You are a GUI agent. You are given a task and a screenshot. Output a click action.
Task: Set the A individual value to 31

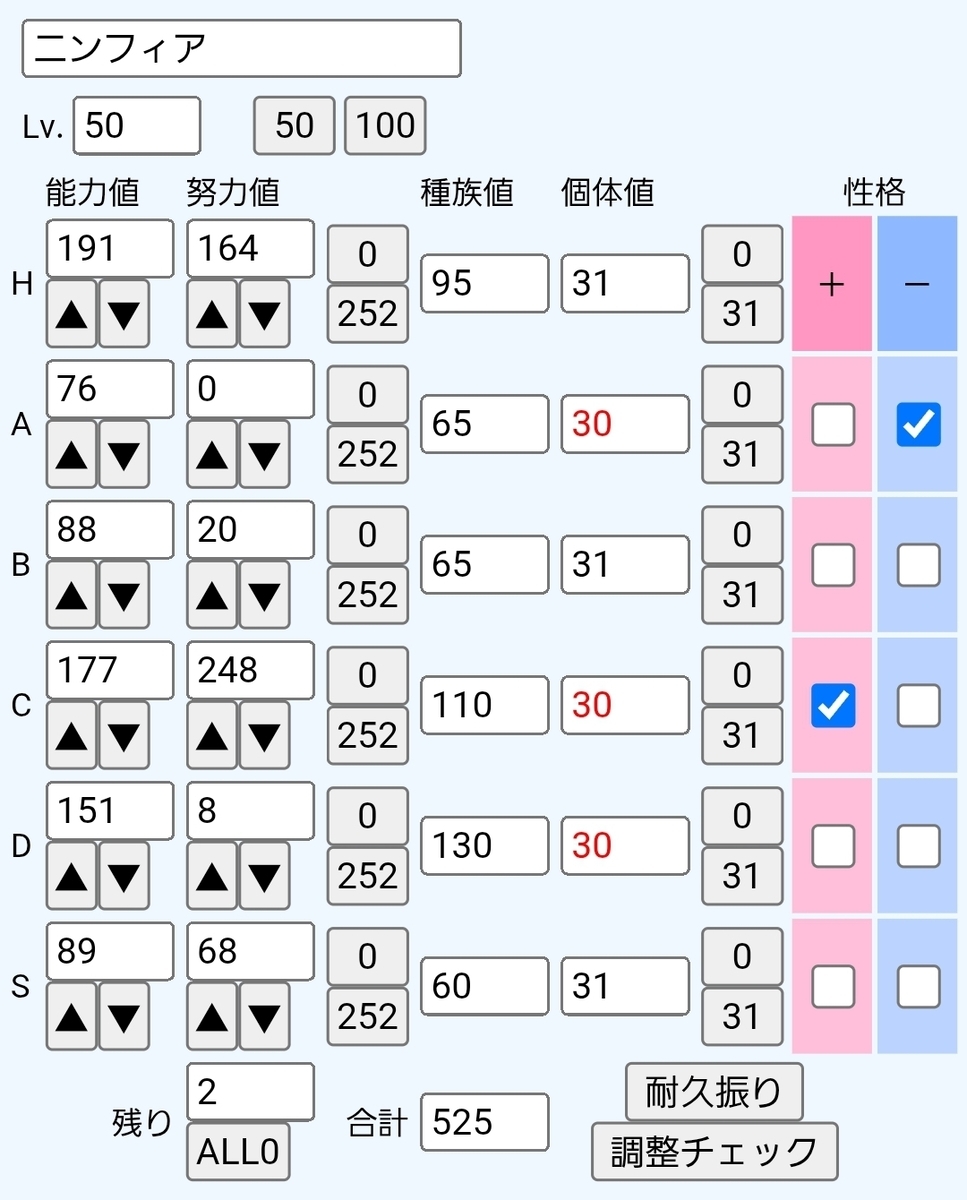741,455
